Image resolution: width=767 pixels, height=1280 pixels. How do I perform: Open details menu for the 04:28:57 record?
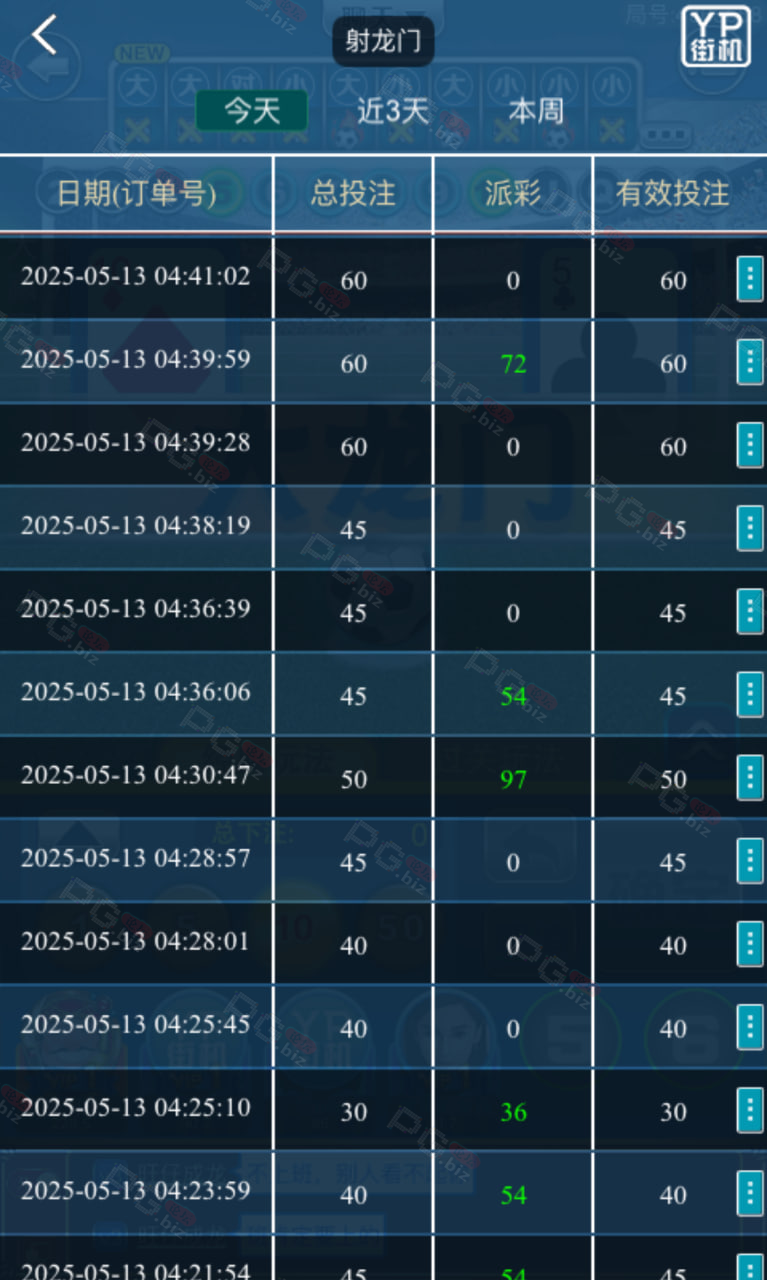pos(750,861)
